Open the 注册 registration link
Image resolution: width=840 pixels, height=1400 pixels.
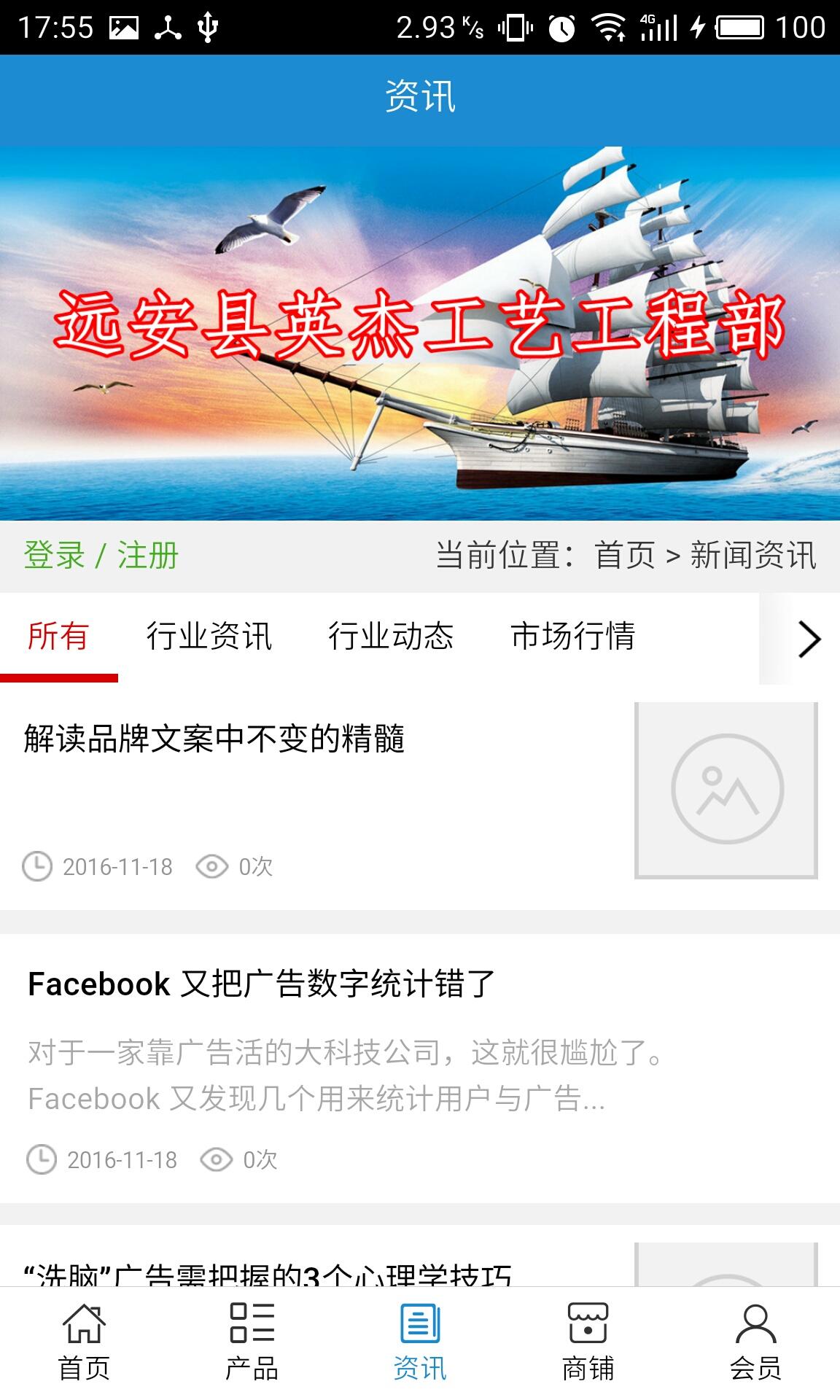coord(148,556)
